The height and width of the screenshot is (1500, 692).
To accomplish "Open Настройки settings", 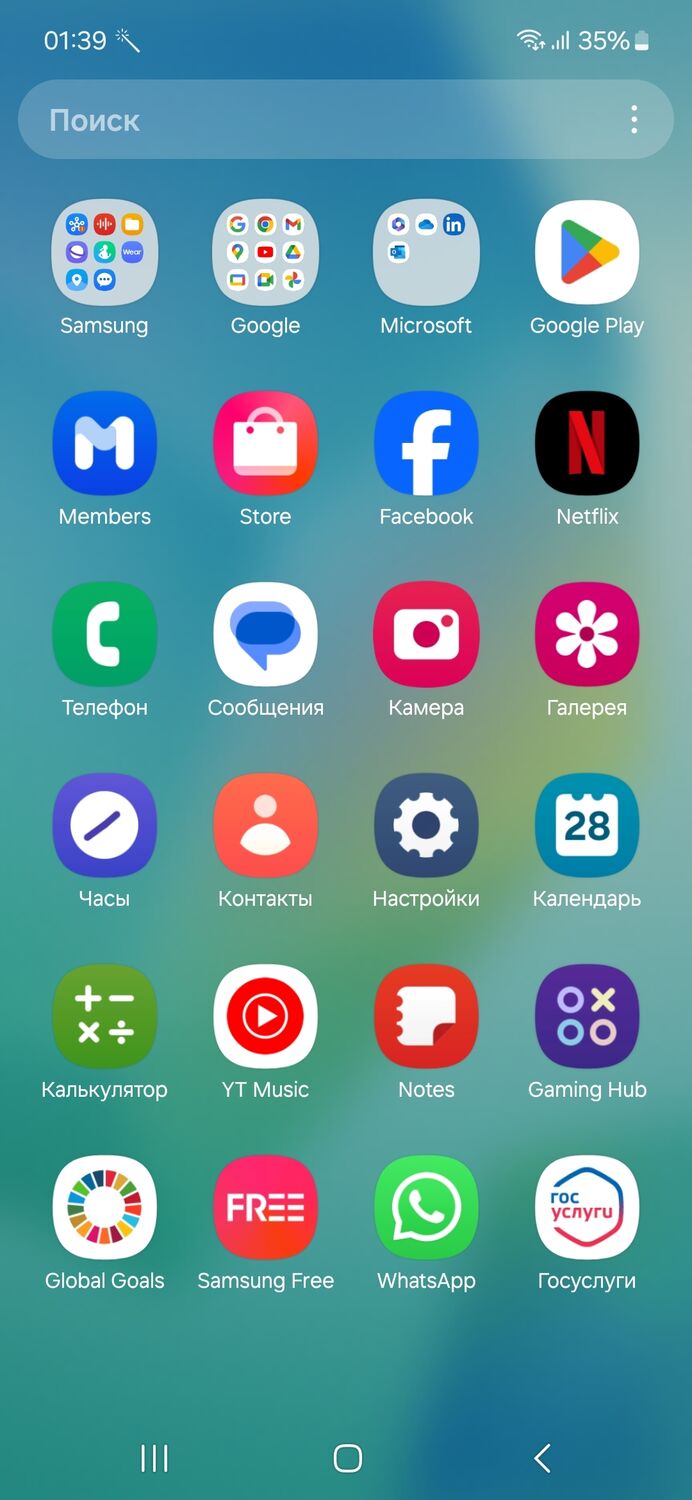I will (x=426, y=826).
